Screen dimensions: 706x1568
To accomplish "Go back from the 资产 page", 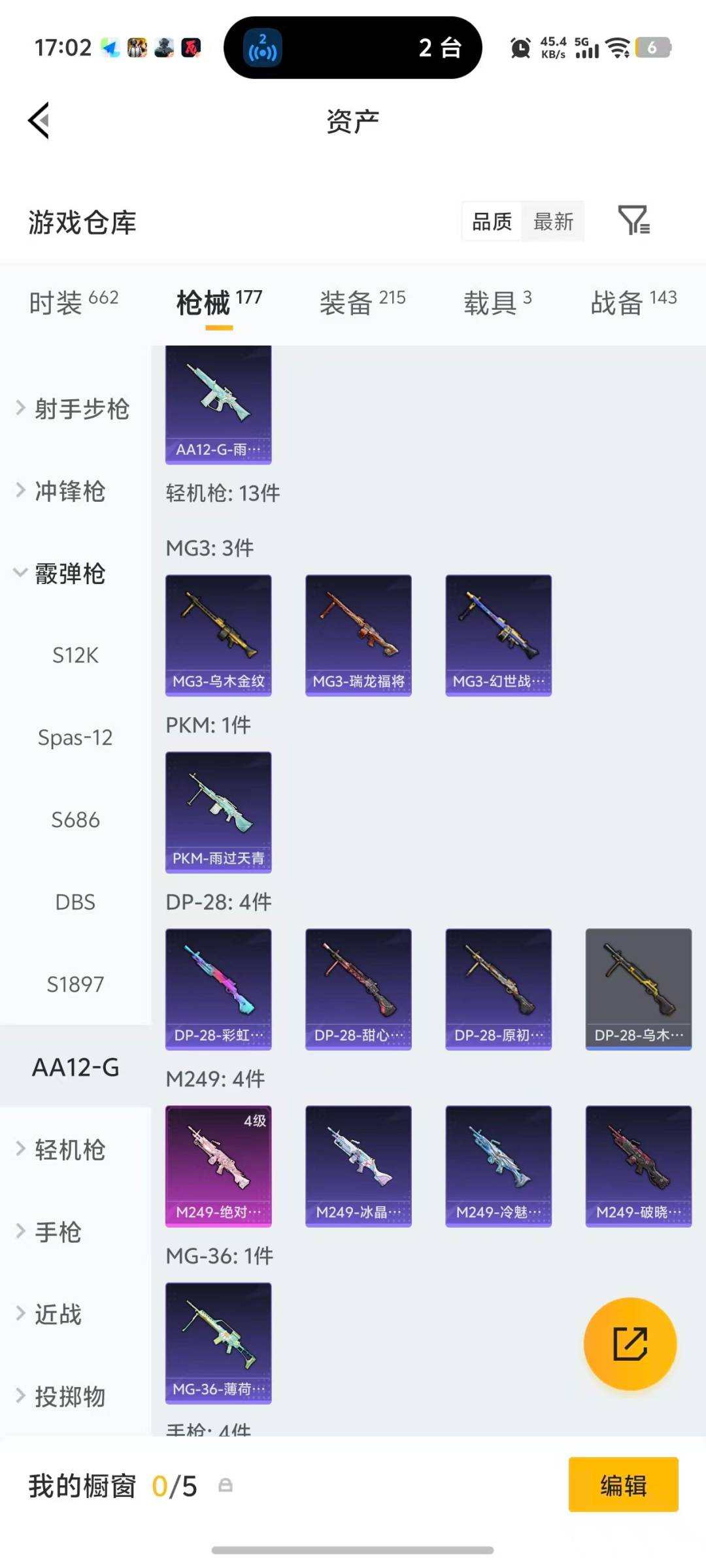I will tap(39, 121).
